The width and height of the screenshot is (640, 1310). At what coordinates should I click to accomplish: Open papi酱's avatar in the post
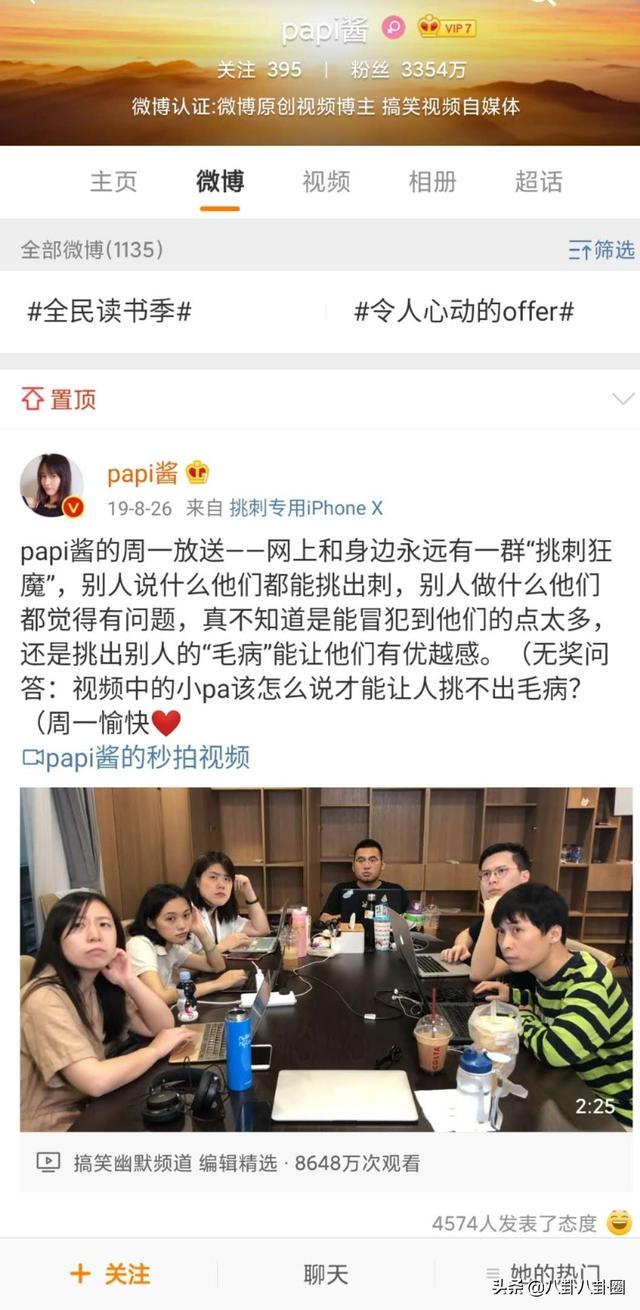pyautogui.click(x=51, y=486)
